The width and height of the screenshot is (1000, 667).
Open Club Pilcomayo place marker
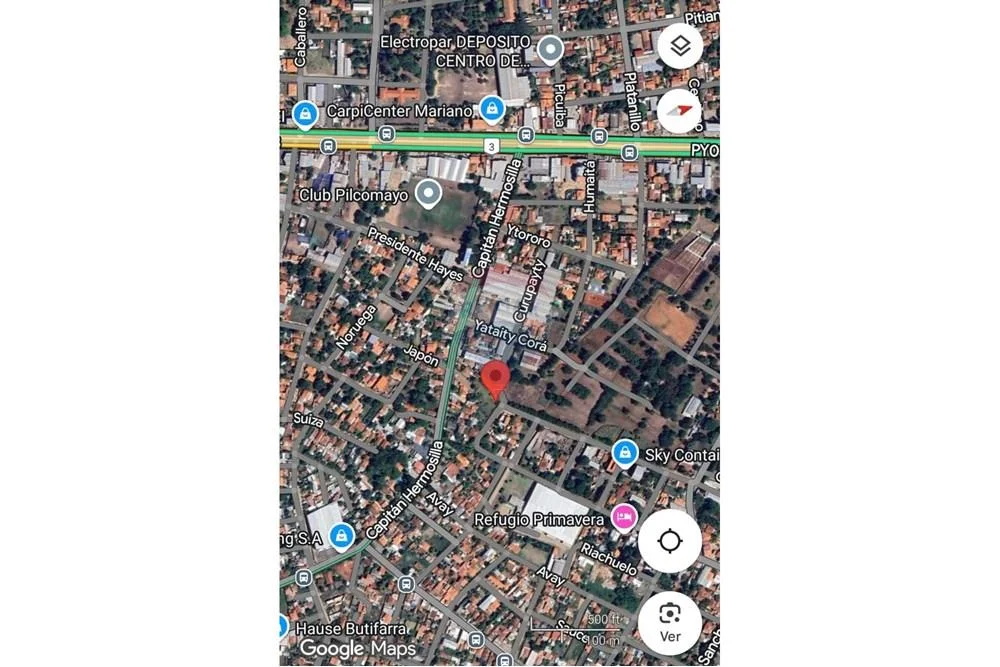click(429, 194)
